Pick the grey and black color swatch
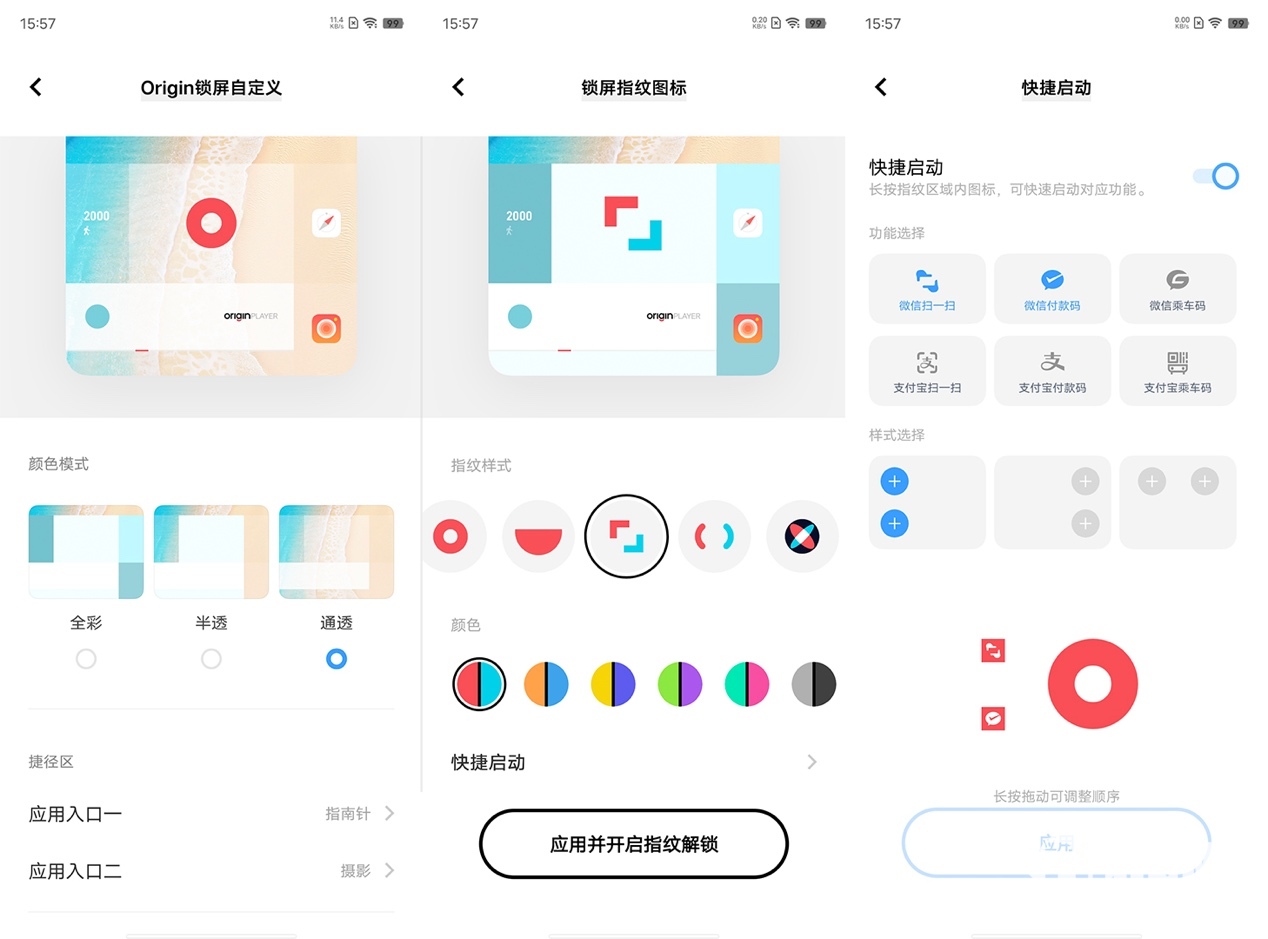The height and width of the screenshot is (939, 1268). click(x=813, y=685)
